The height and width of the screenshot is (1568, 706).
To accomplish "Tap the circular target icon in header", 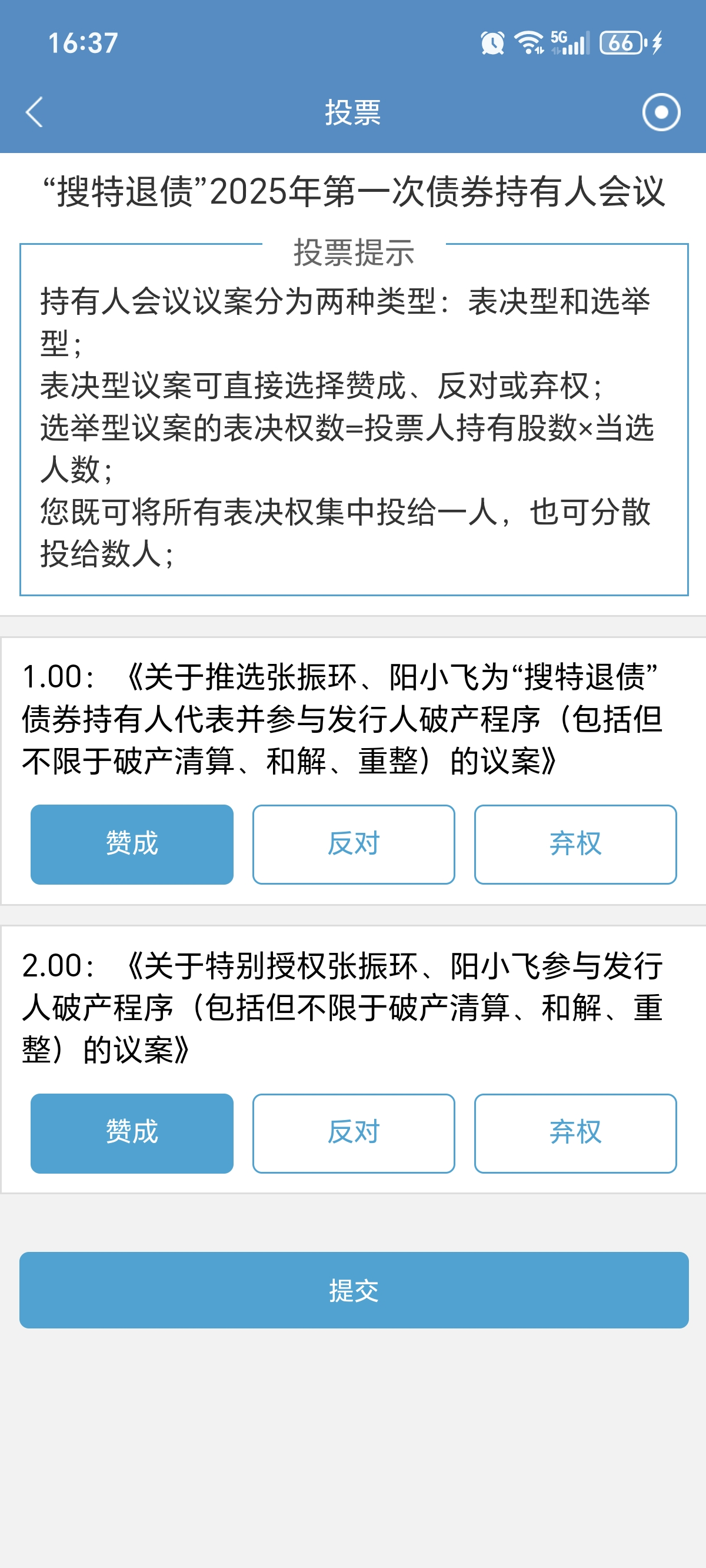I will pyautogui.click(x=661, y=112).
